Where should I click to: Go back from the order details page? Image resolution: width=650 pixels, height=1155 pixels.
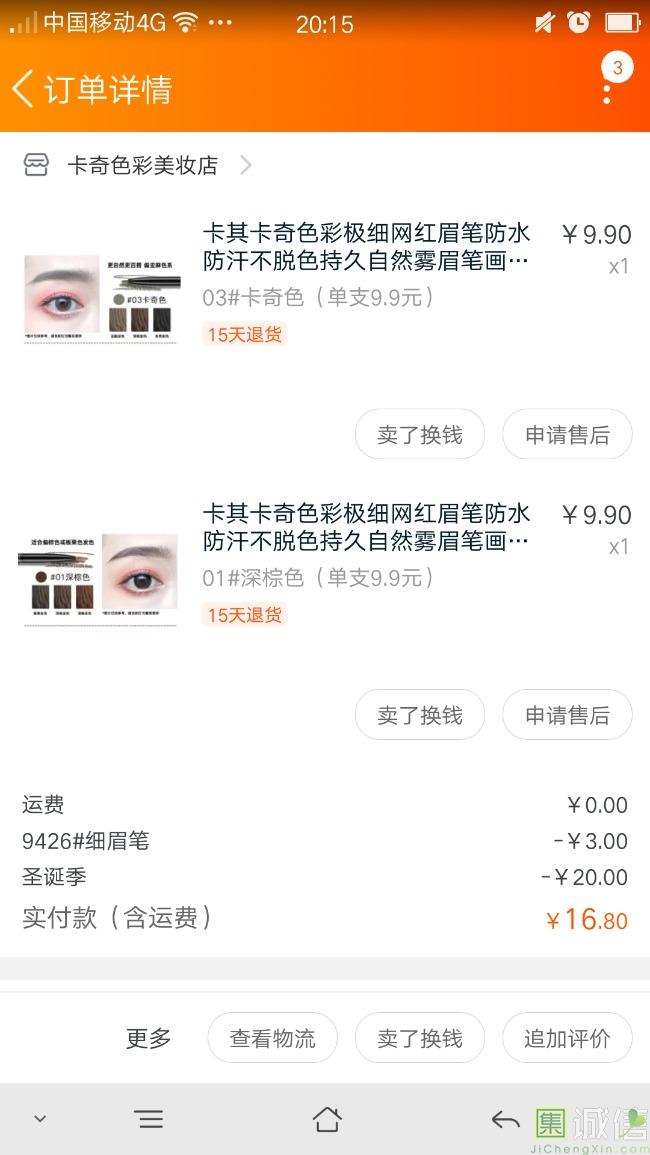pyautogui.click(x=24, y=89)
